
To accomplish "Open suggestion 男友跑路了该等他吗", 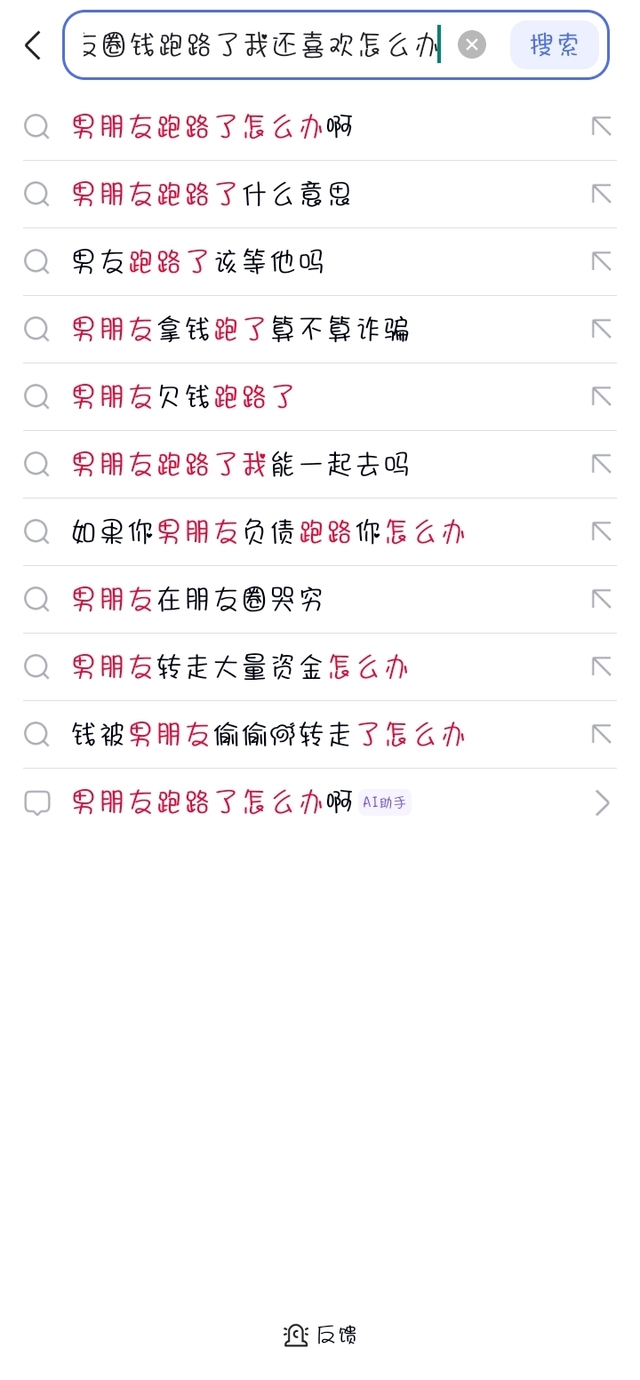I will [x=320, y=262].
